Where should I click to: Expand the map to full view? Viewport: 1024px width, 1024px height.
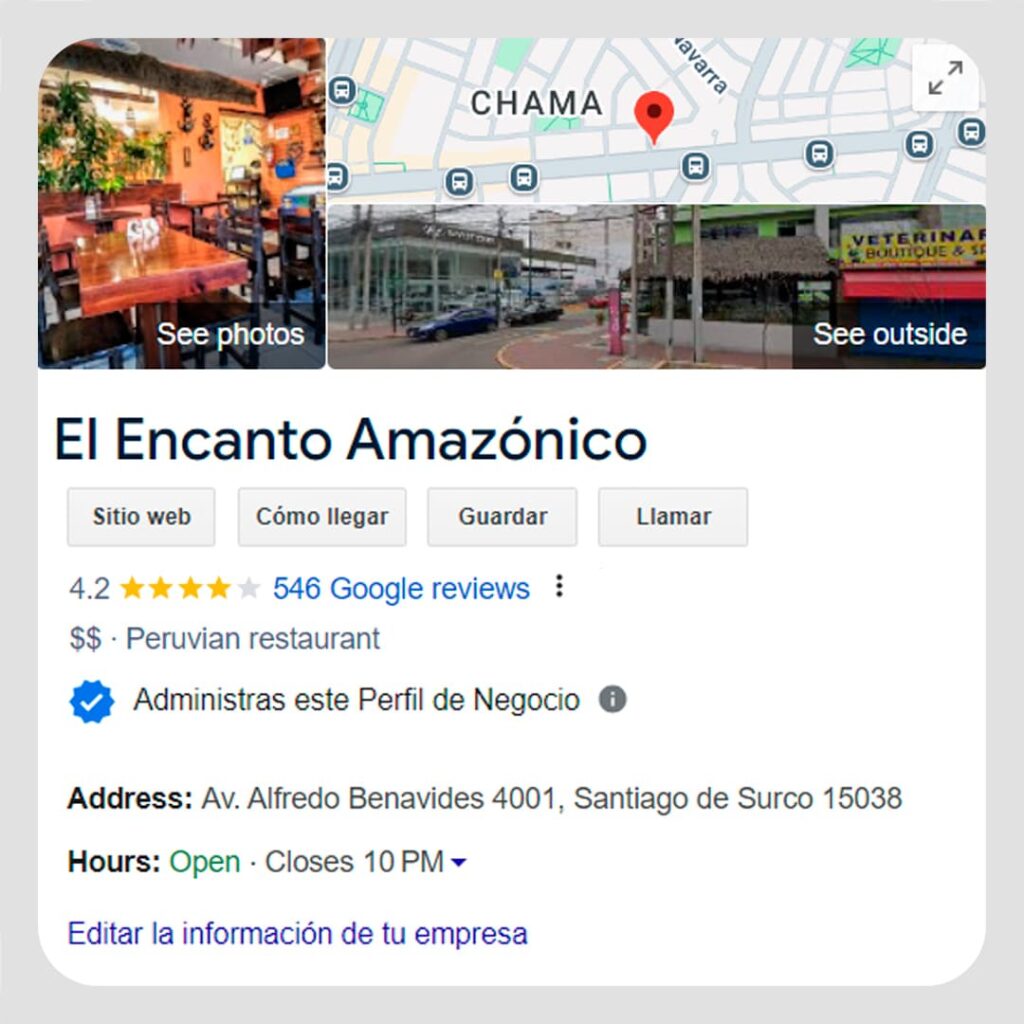click(945, 78)
